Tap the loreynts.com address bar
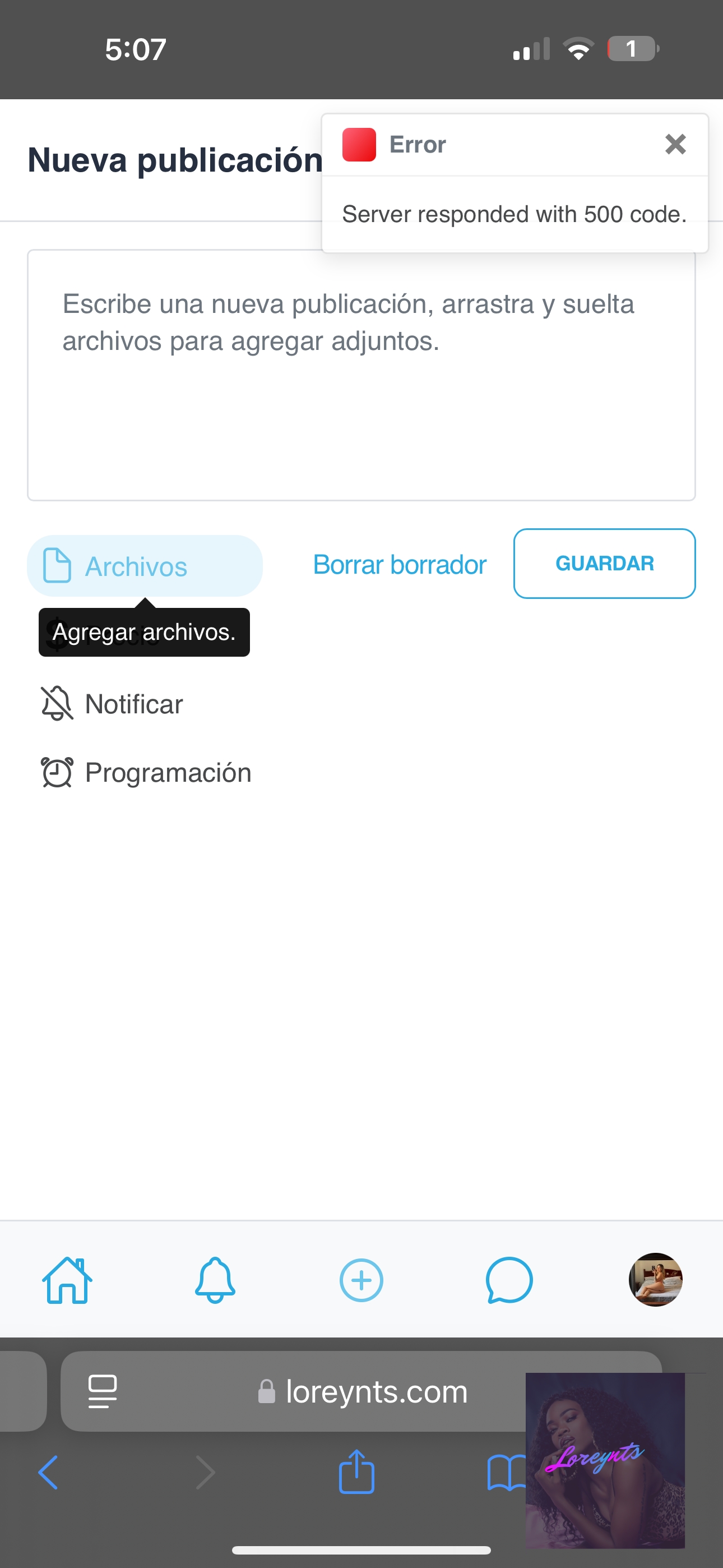Screen dimensions: 723x1568 (x=361, y=1391)
